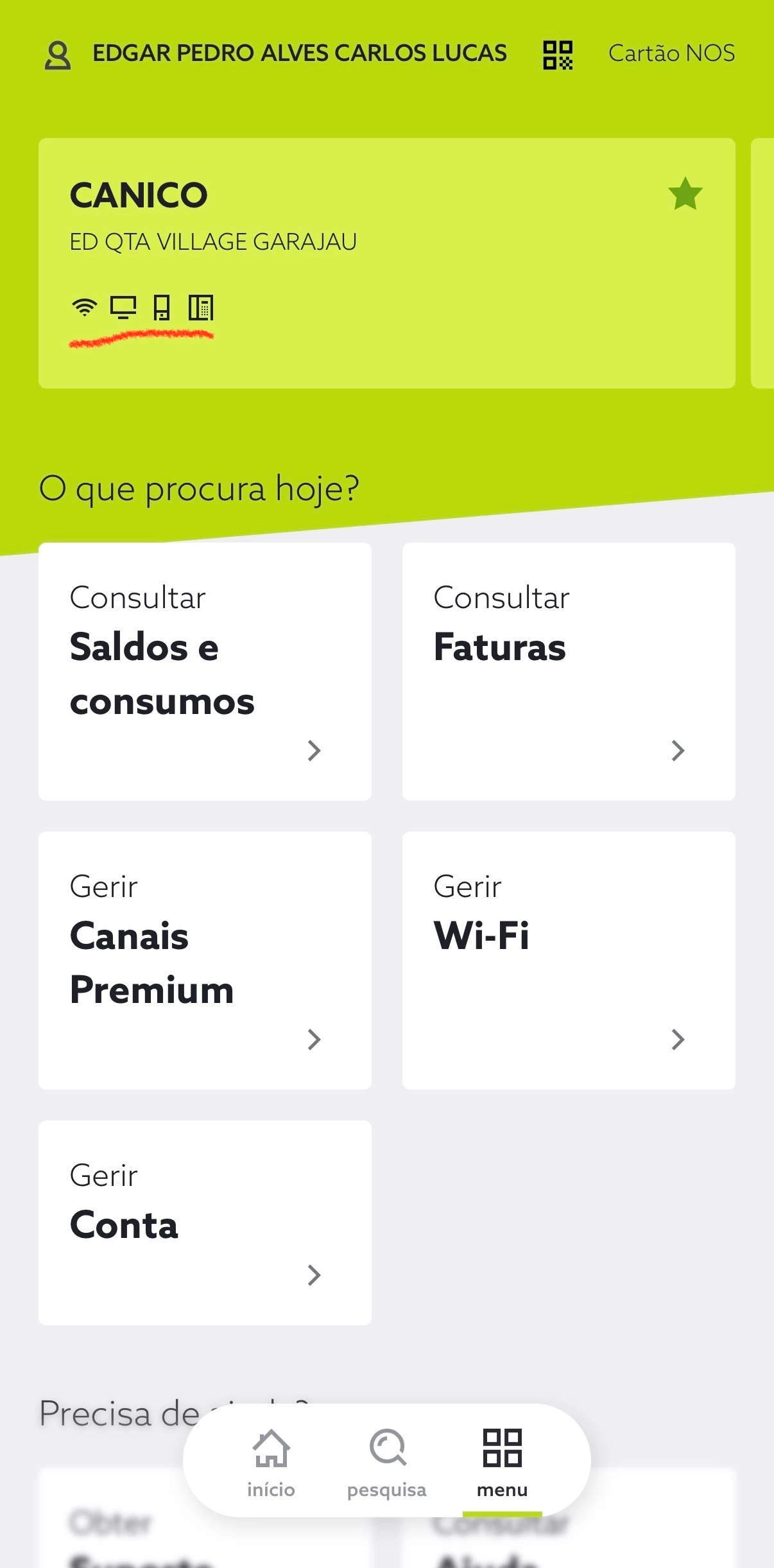The image size is (774, 1568).
Task: Open the CANICO account card
Action: pos(386,263)
